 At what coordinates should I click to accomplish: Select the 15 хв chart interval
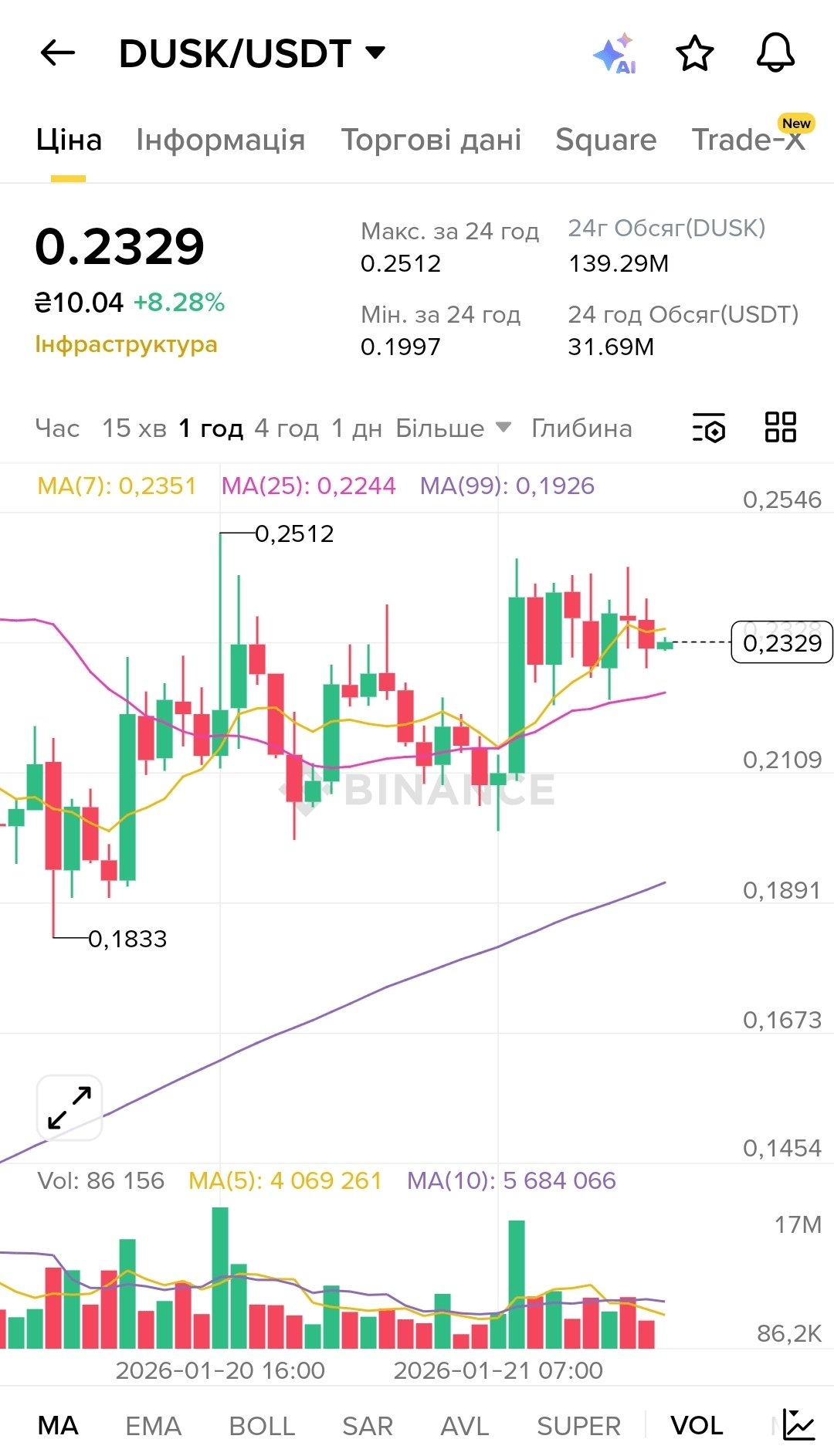134,428
